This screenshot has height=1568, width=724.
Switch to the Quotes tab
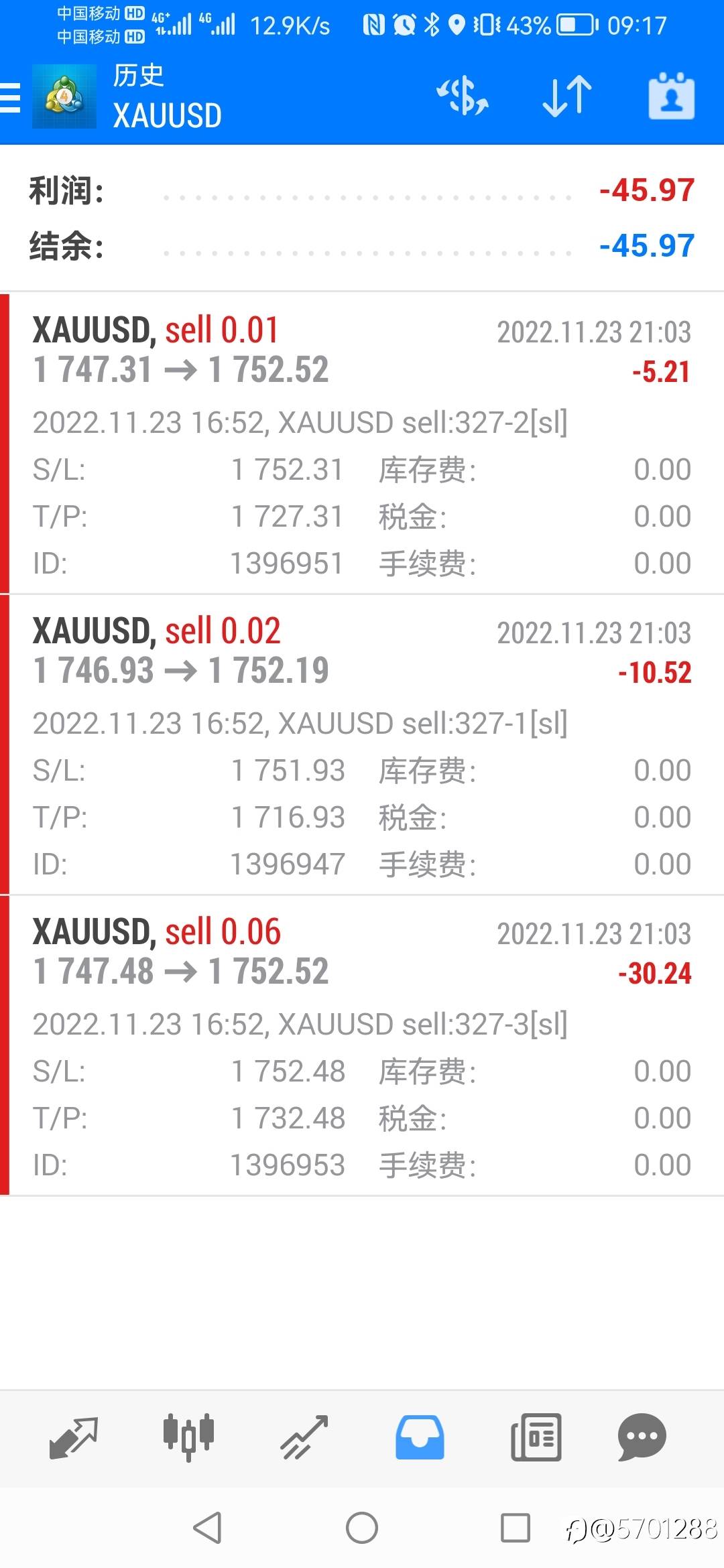click(x=74, y=1437)
